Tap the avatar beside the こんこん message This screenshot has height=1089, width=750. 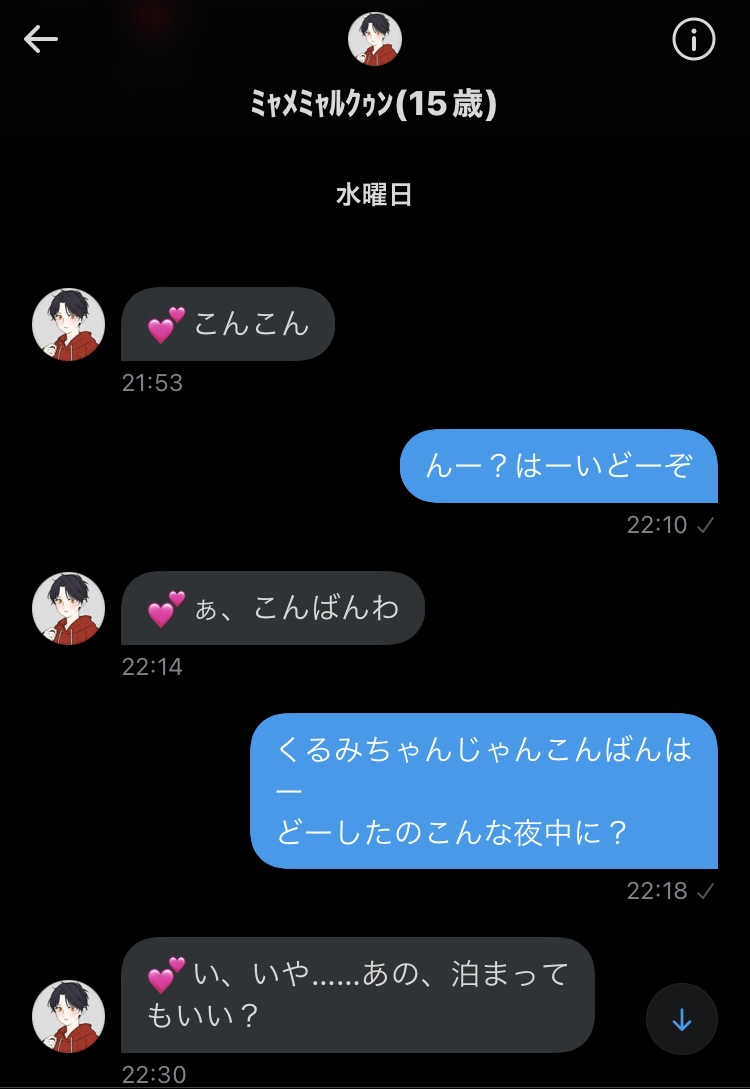(x=69, y=325)
